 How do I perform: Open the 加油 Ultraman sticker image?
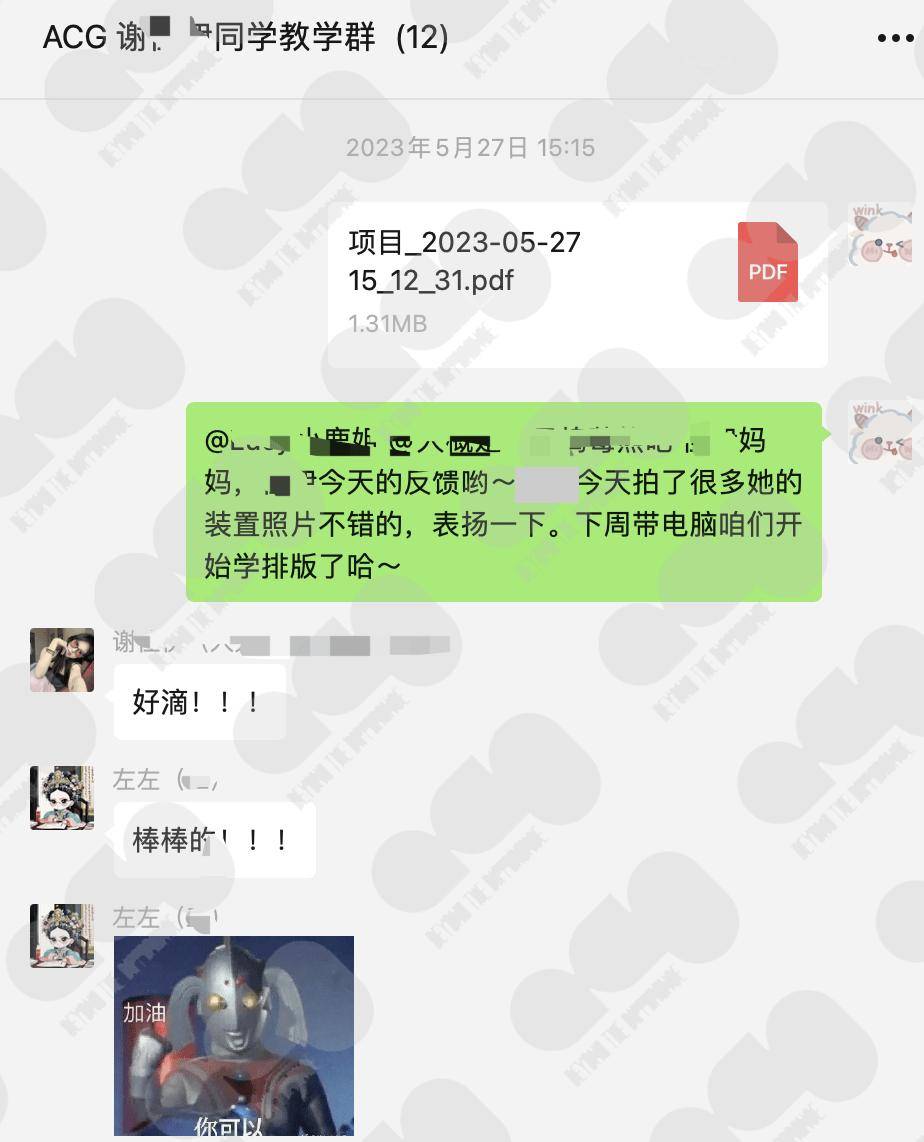[234, 1035]
